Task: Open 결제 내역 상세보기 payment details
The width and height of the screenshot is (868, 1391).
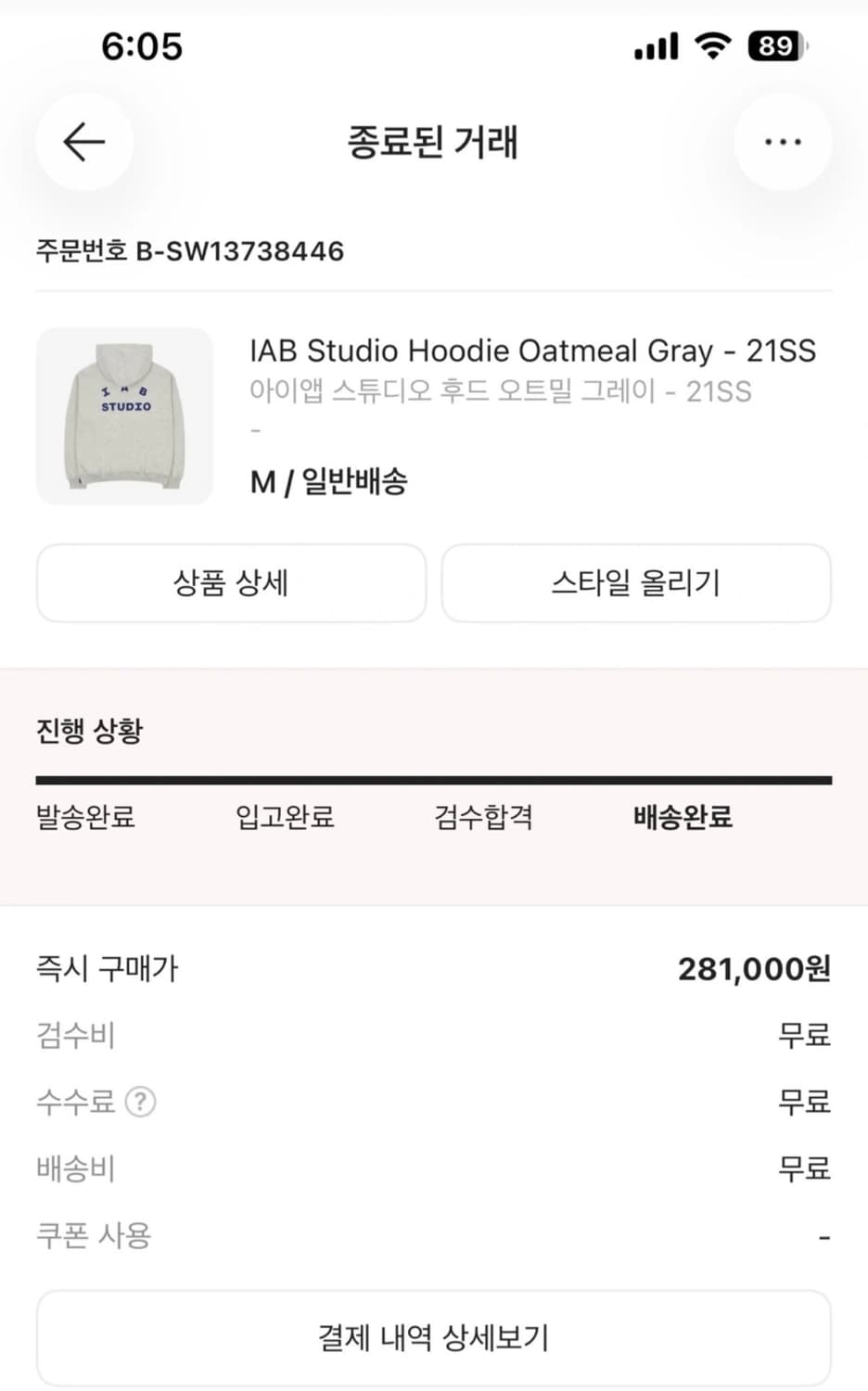Action: click(x=432, y=1337)
